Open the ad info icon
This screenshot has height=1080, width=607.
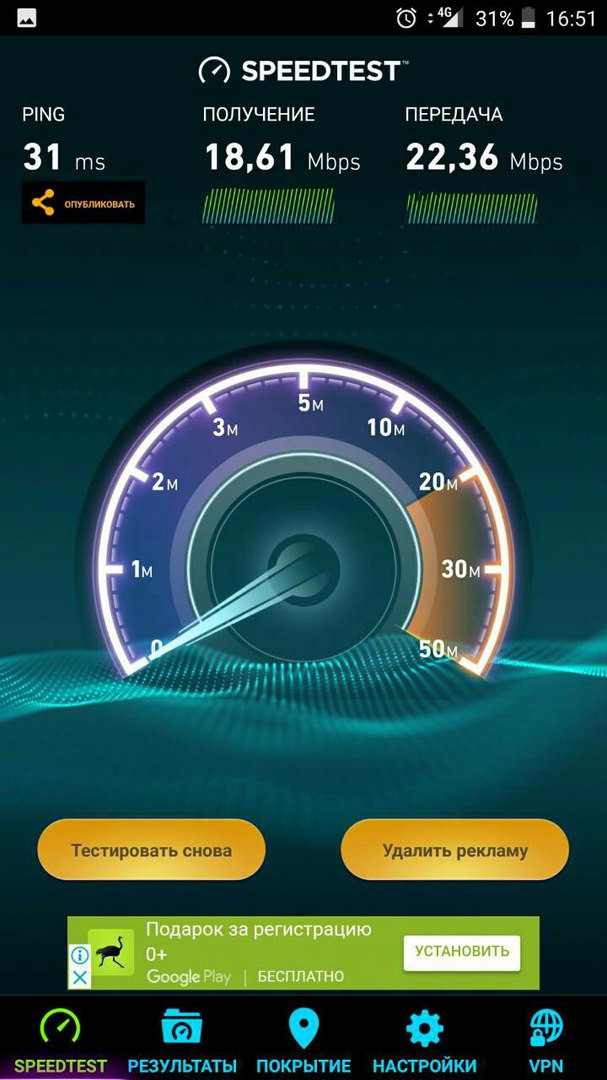[x=79, y=955]
